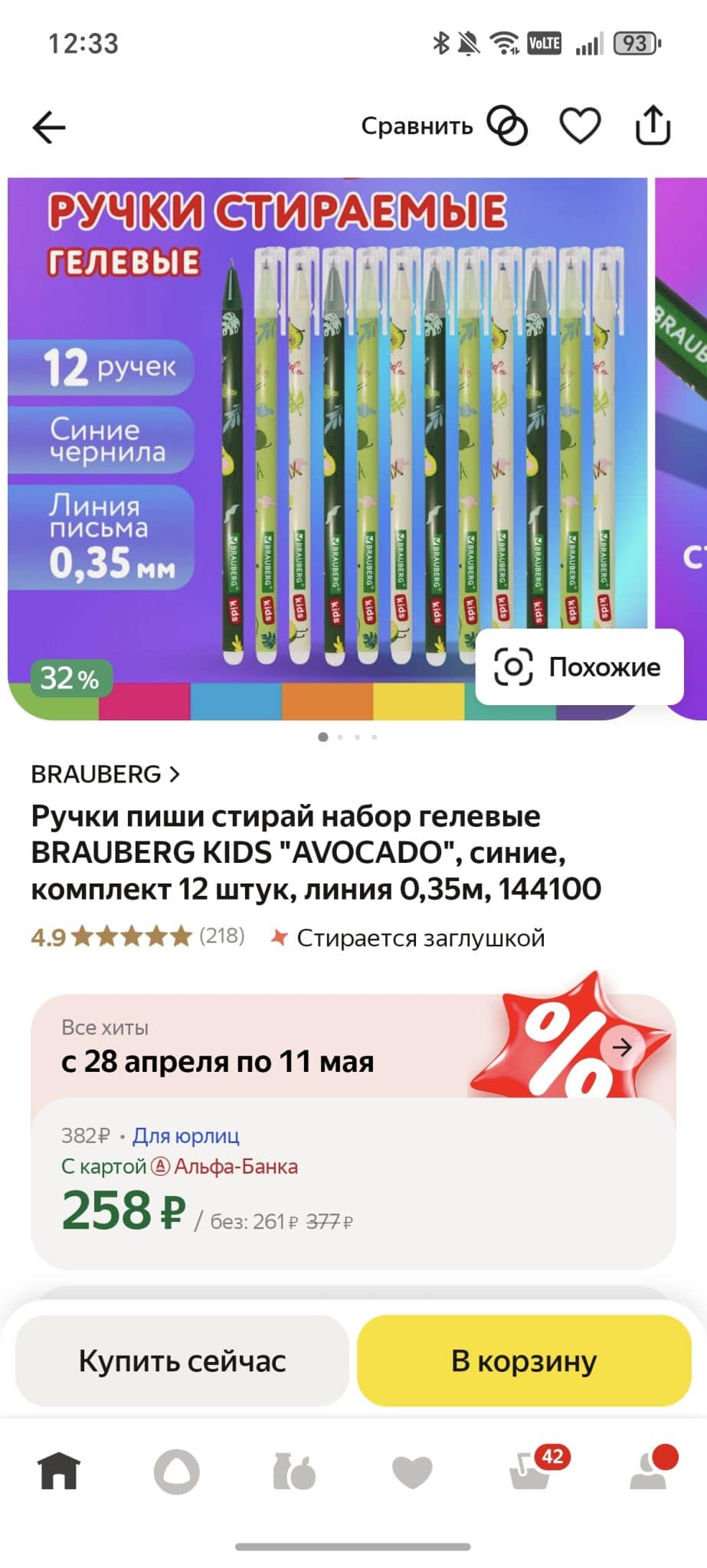Open the erasable pens product image

(x=328, y=449)
